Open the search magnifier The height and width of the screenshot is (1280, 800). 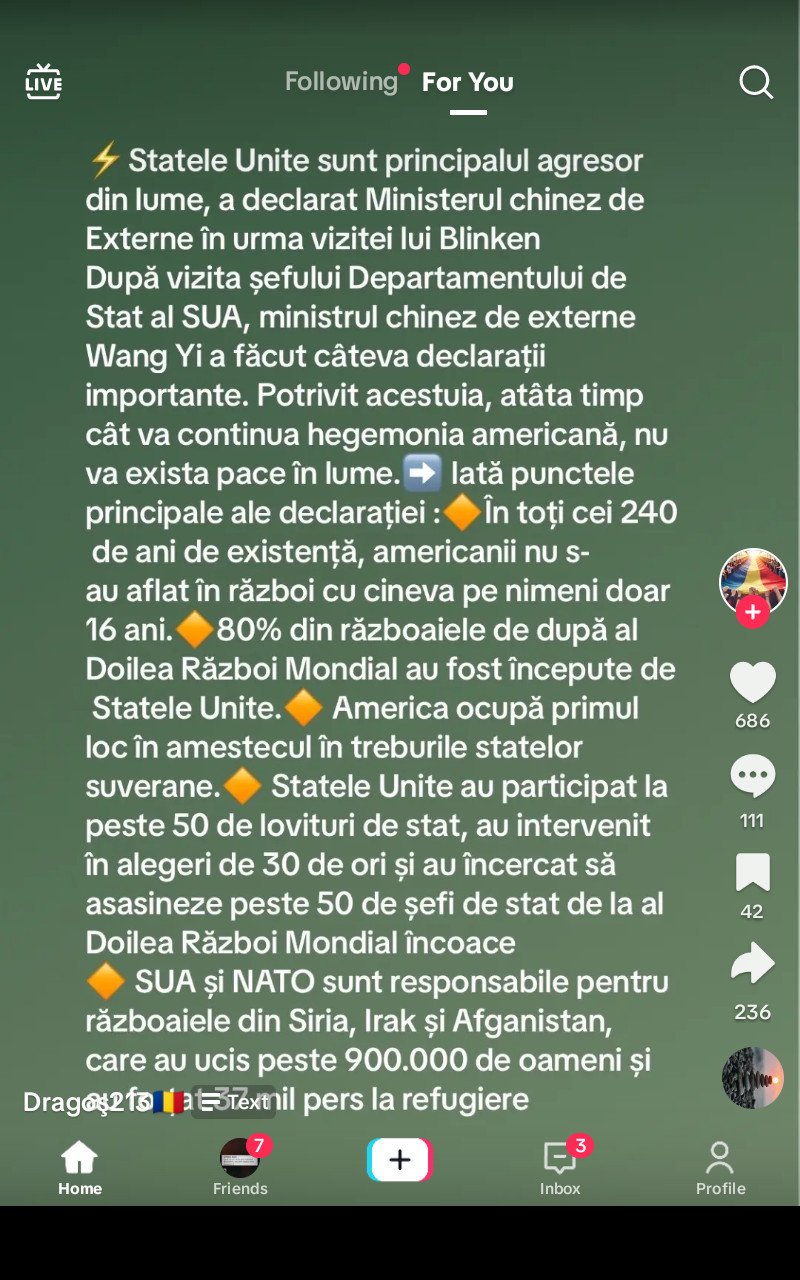(756, 82)
